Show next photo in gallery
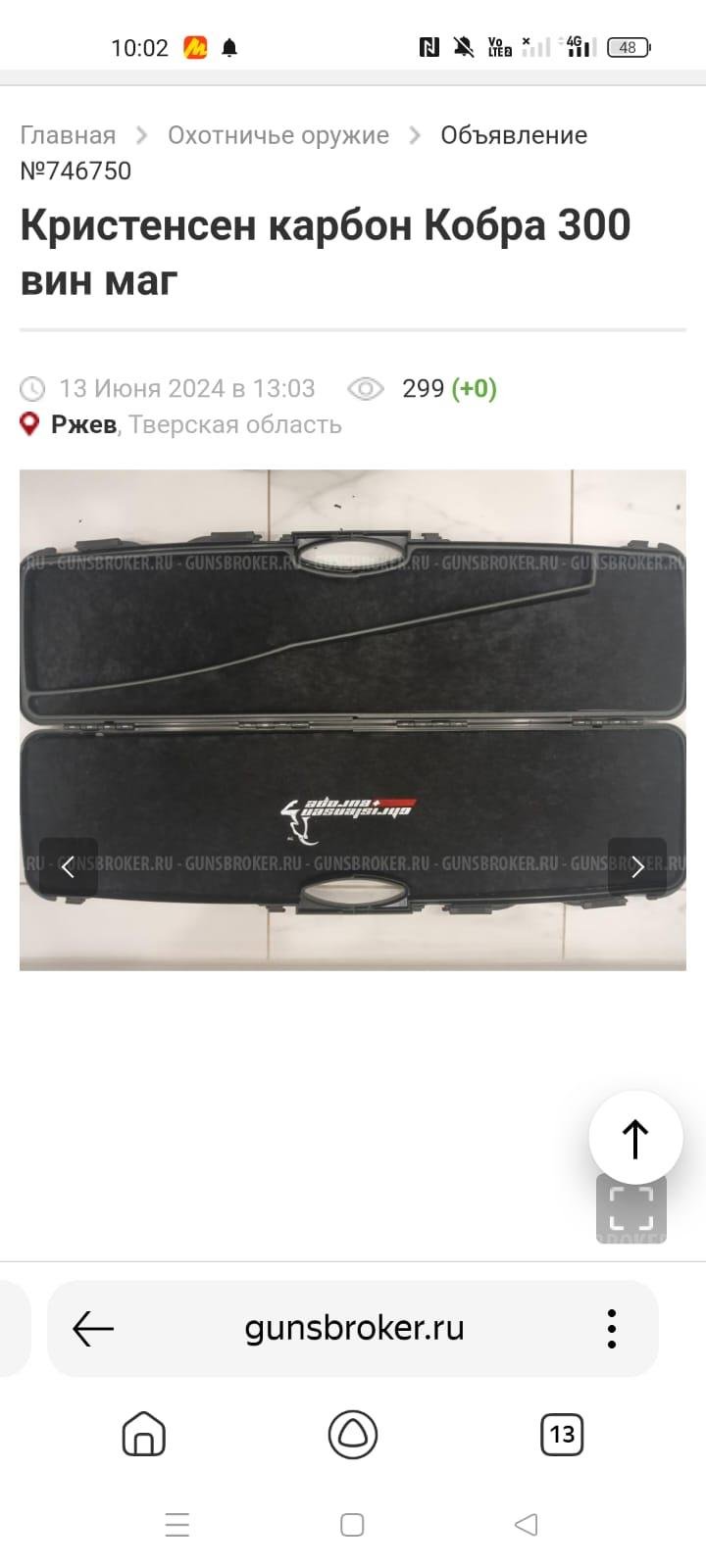This screenshot has height=1568, width=706. pyautogui.click(x=637, y=866)
